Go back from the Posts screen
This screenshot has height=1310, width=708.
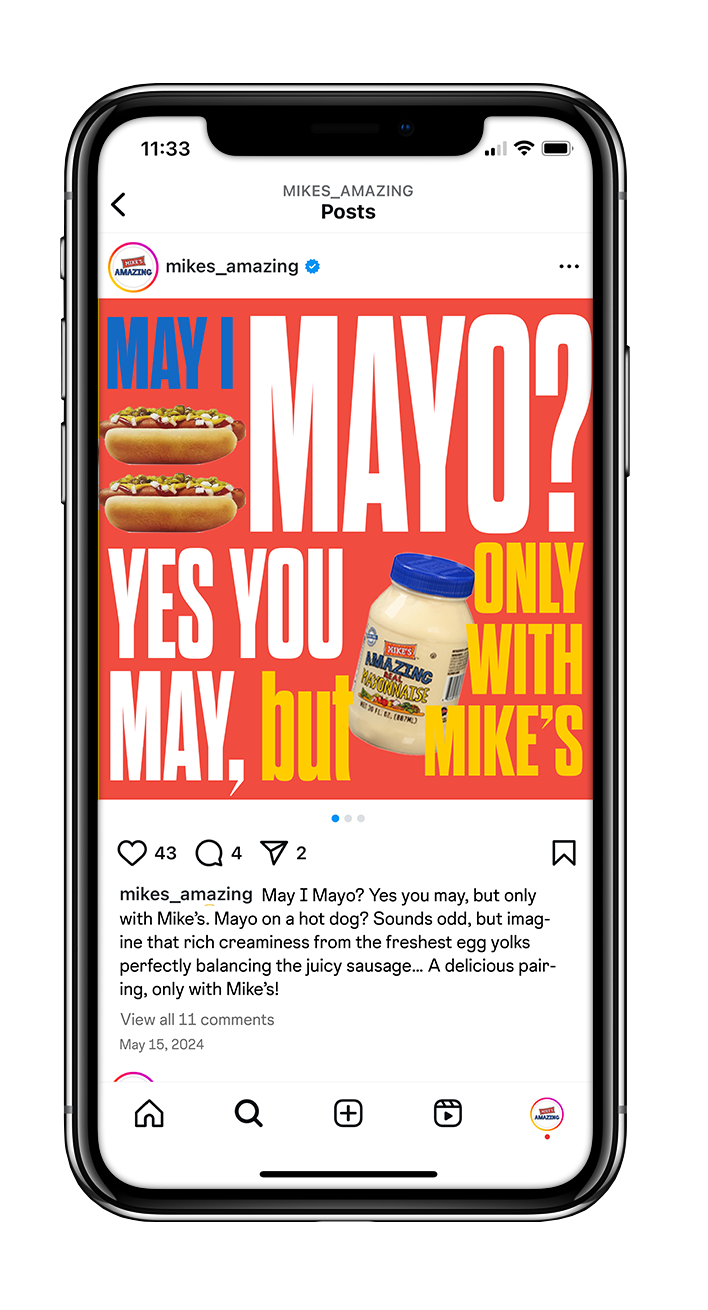[x=118, y=205]
